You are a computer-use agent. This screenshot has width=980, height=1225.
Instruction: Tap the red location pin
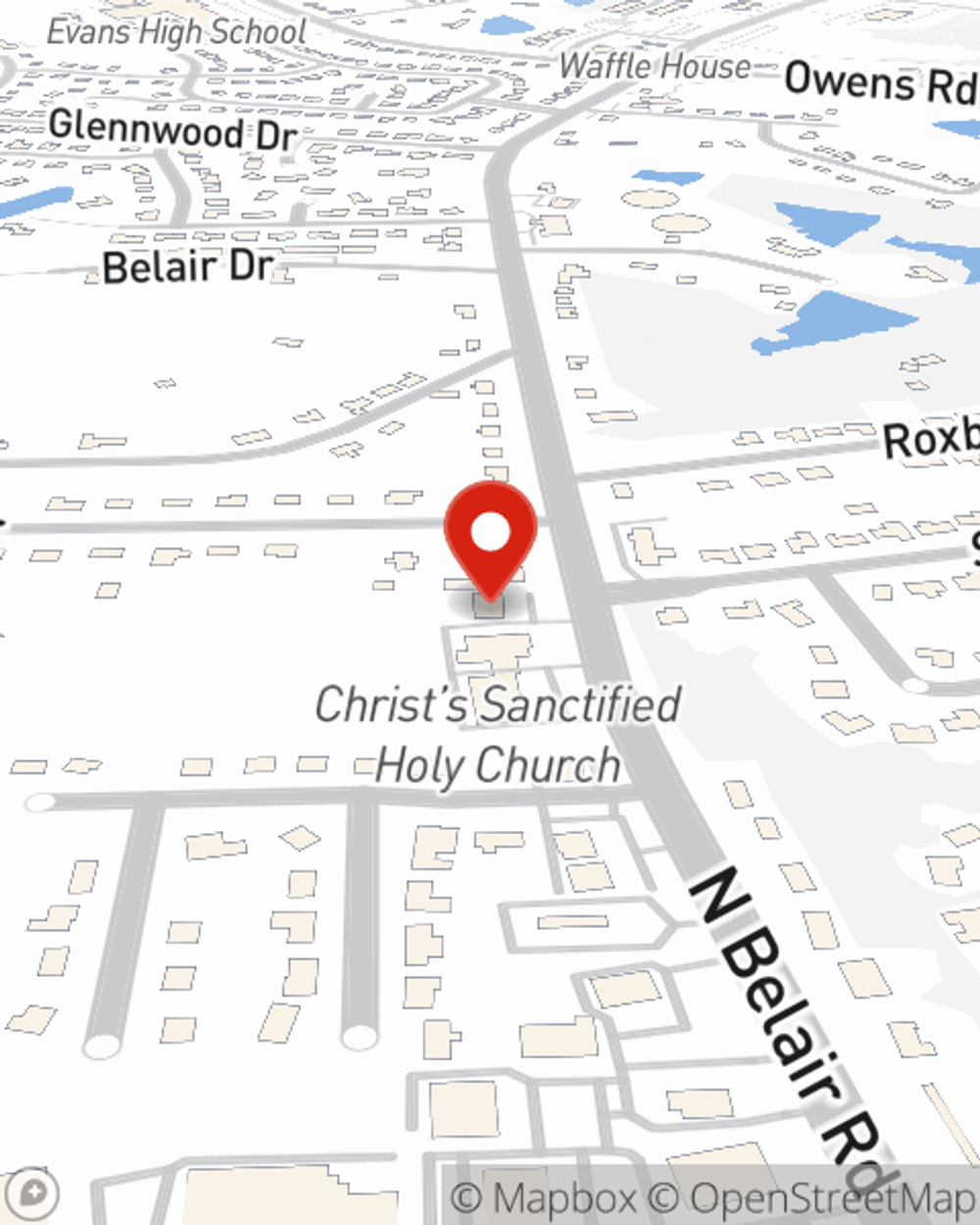point(490,534)
